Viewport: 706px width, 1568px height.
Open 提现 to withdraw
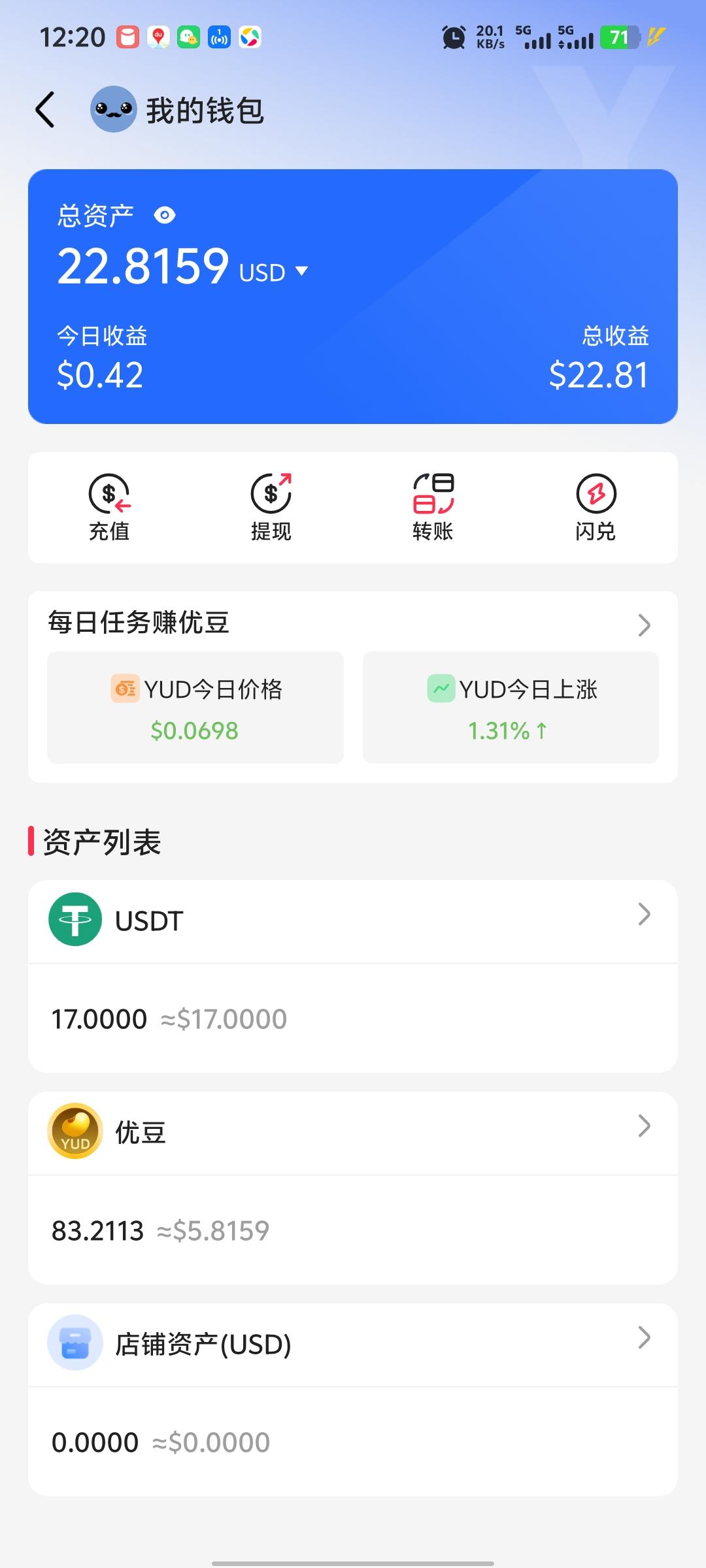click(x=271, y=508)
